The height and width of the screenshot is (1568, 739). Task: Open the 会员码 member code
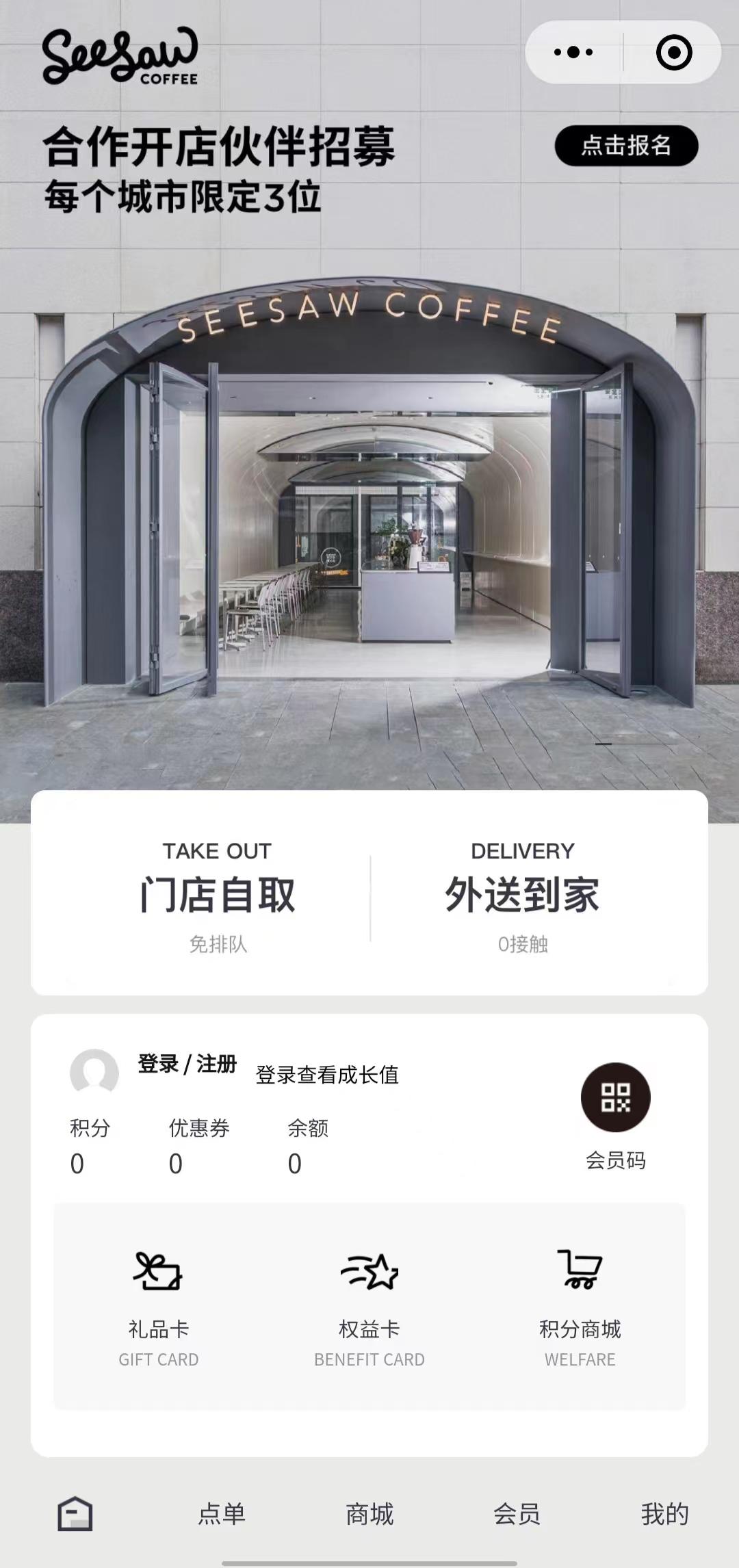(x=615, y=1098)
